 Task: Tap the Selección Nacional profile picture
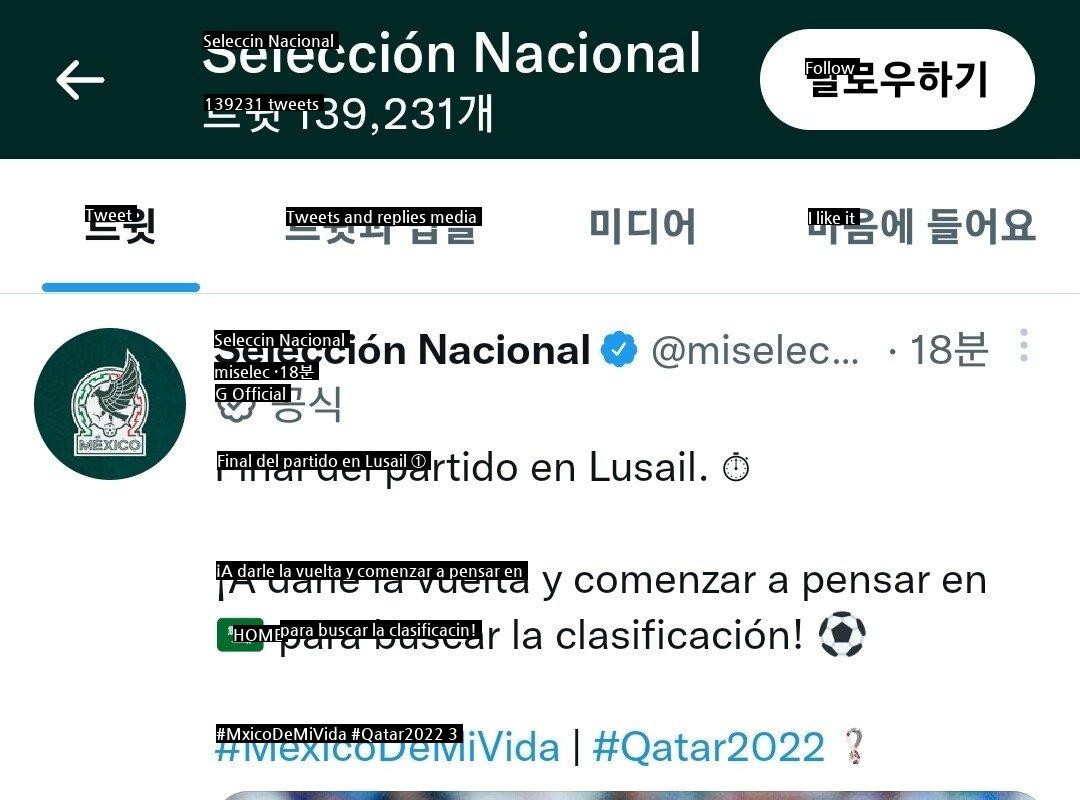pyautogui.click(x=110, y=404)
